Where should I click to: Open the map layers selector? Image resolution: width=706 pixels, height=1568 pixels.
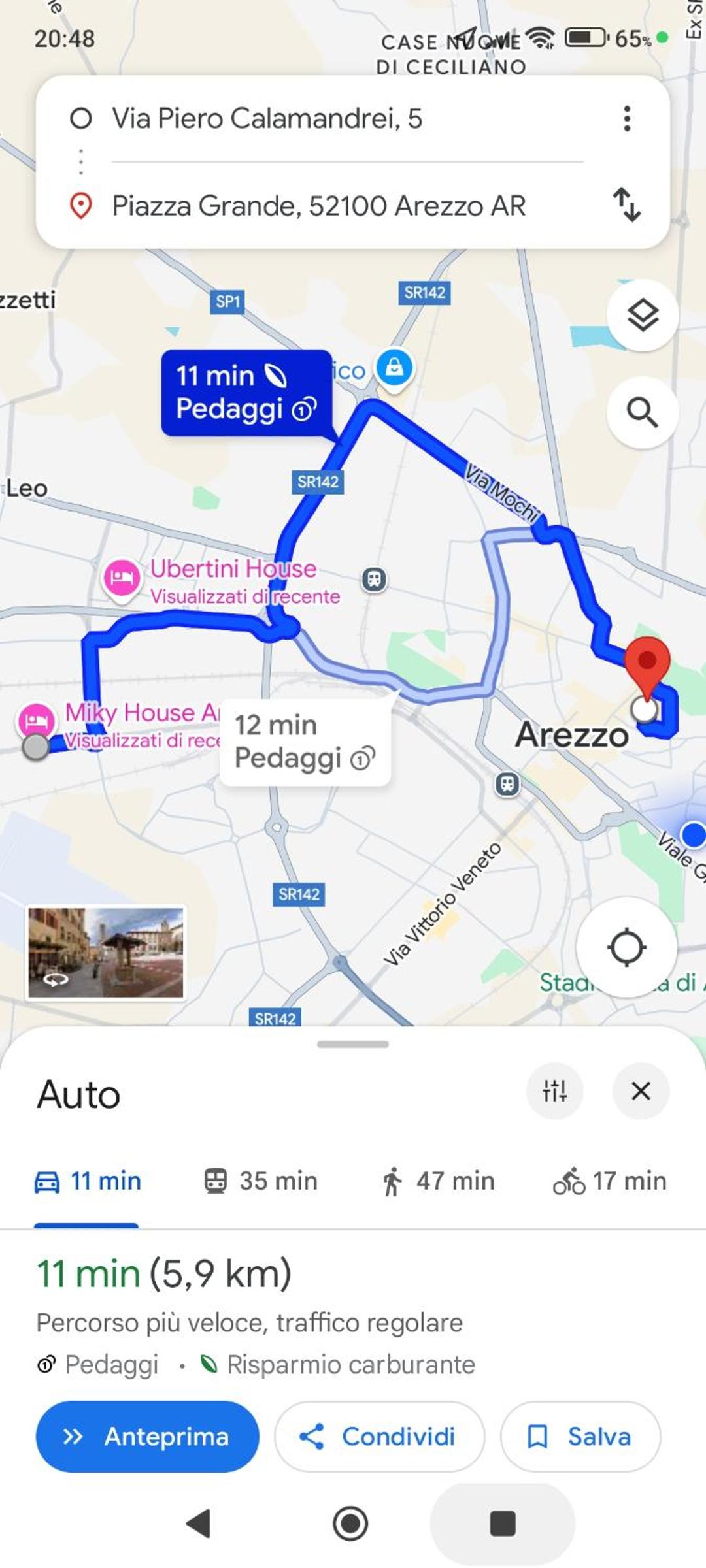click(x=643, y=316)
